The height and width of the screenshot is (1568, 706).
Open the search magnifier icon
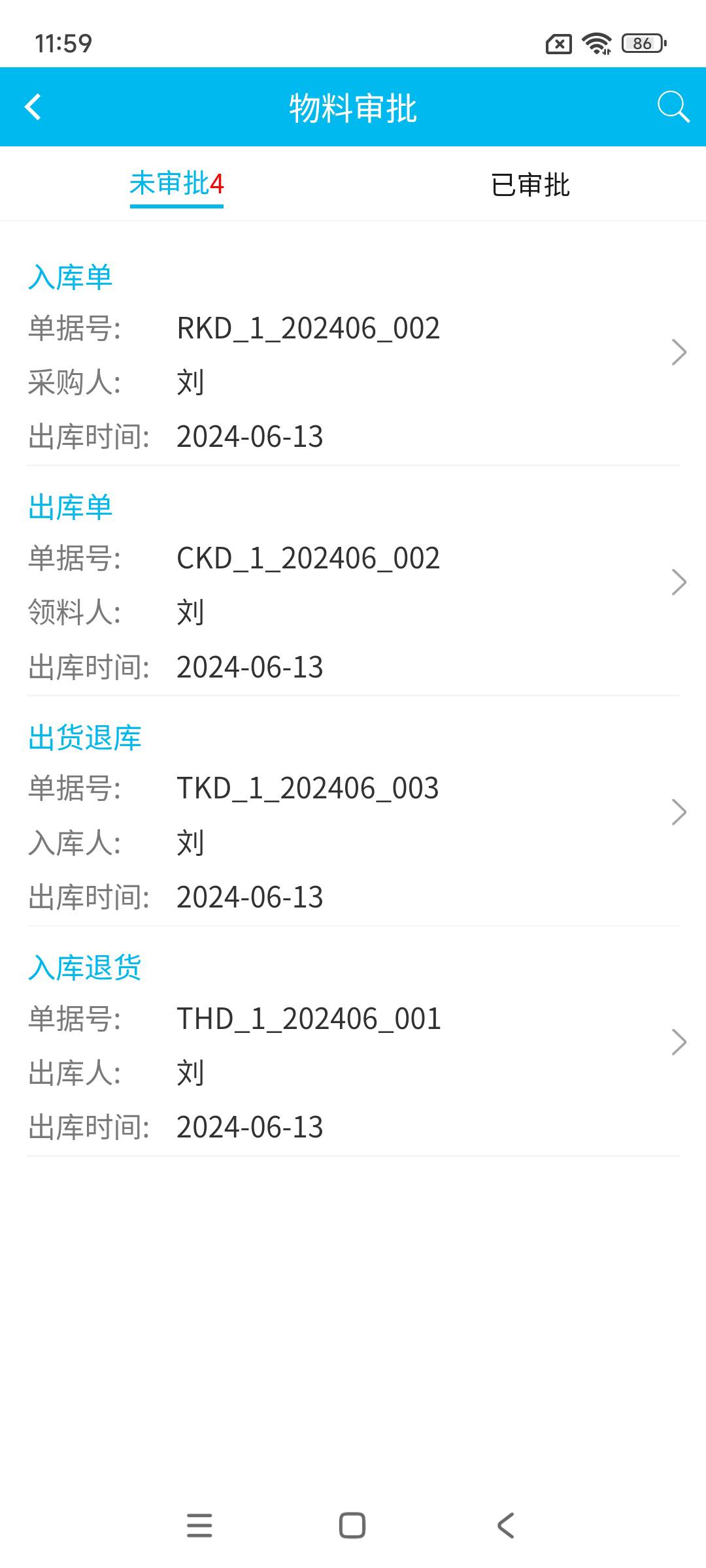pos(673,107)
